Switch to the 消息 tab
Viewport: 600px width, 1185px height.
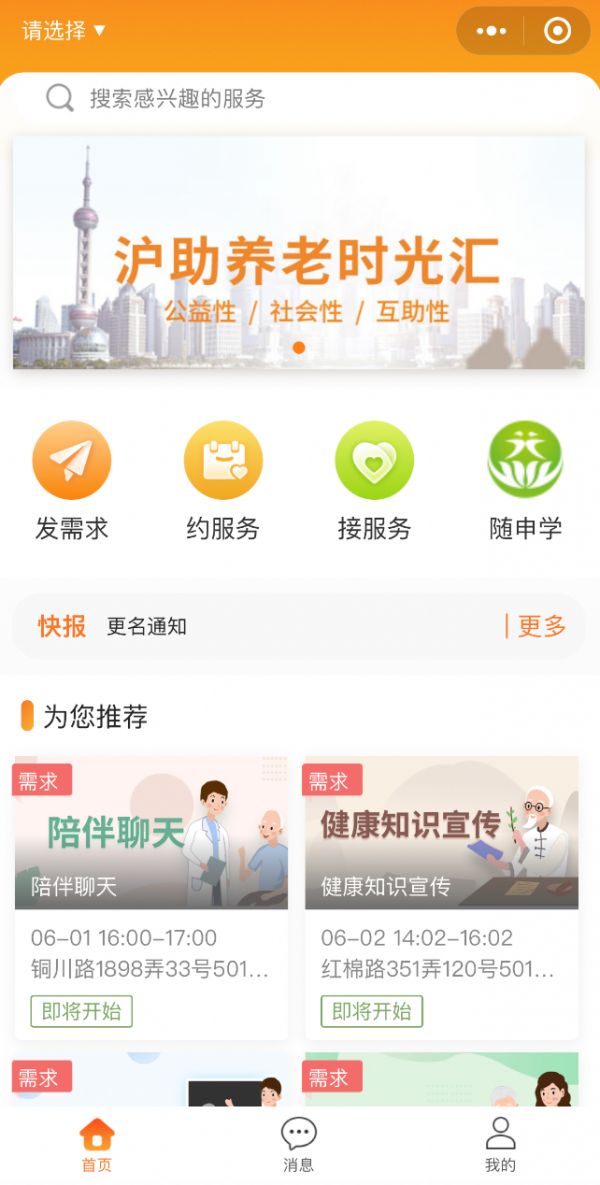point(298,1144)
